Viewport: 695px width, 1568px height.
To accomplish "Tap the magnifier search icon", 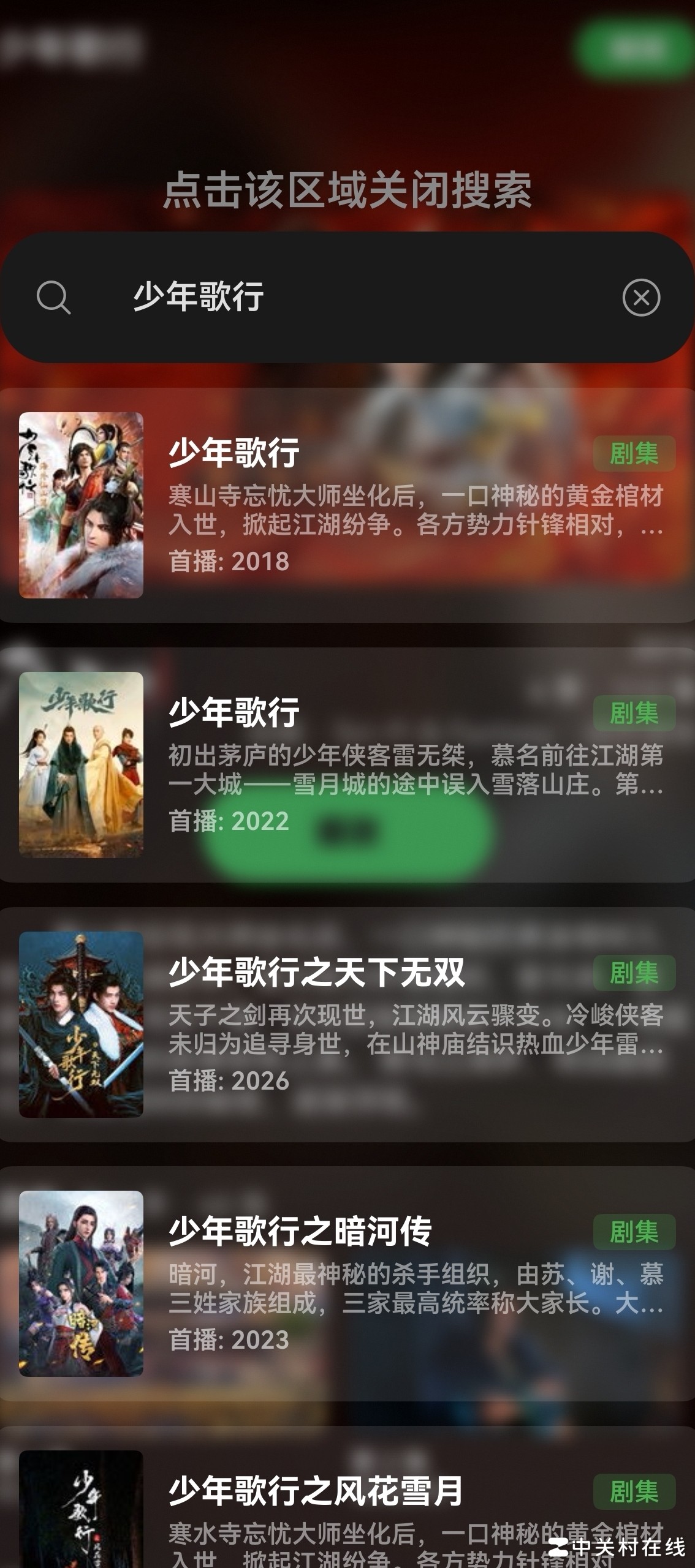I will pos(53,298).
